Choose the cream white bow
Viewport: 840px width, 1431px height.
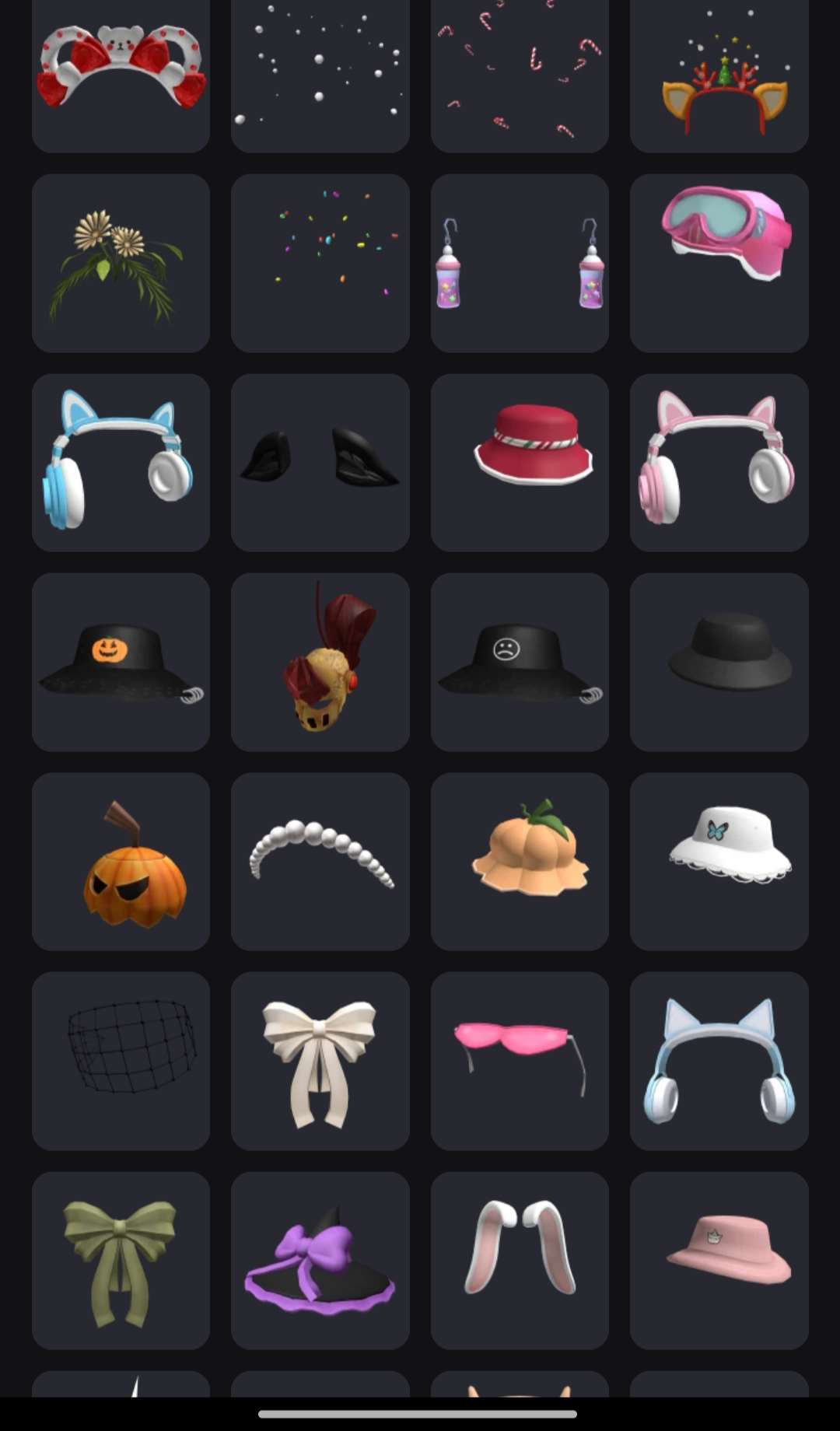click(x=320, y=1061)
